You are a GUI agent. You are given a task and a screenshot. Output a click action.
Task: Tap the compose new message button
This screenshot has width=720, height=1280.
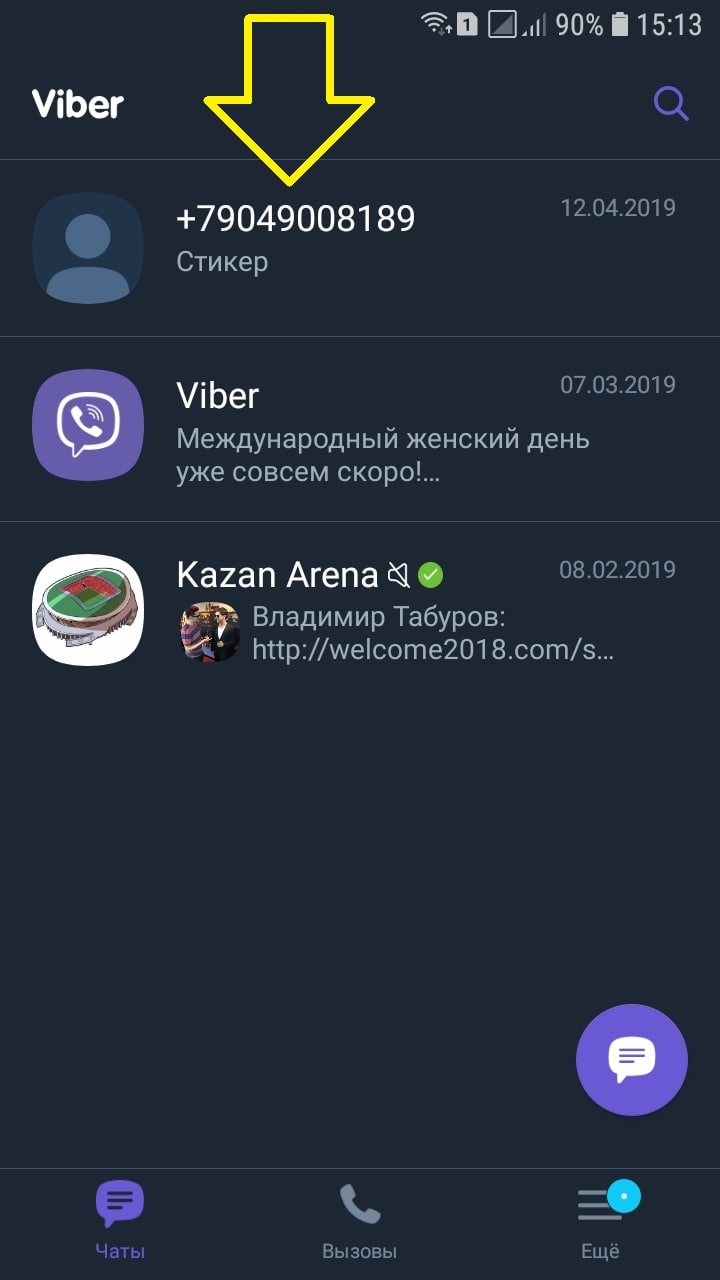coord(631,1059)
